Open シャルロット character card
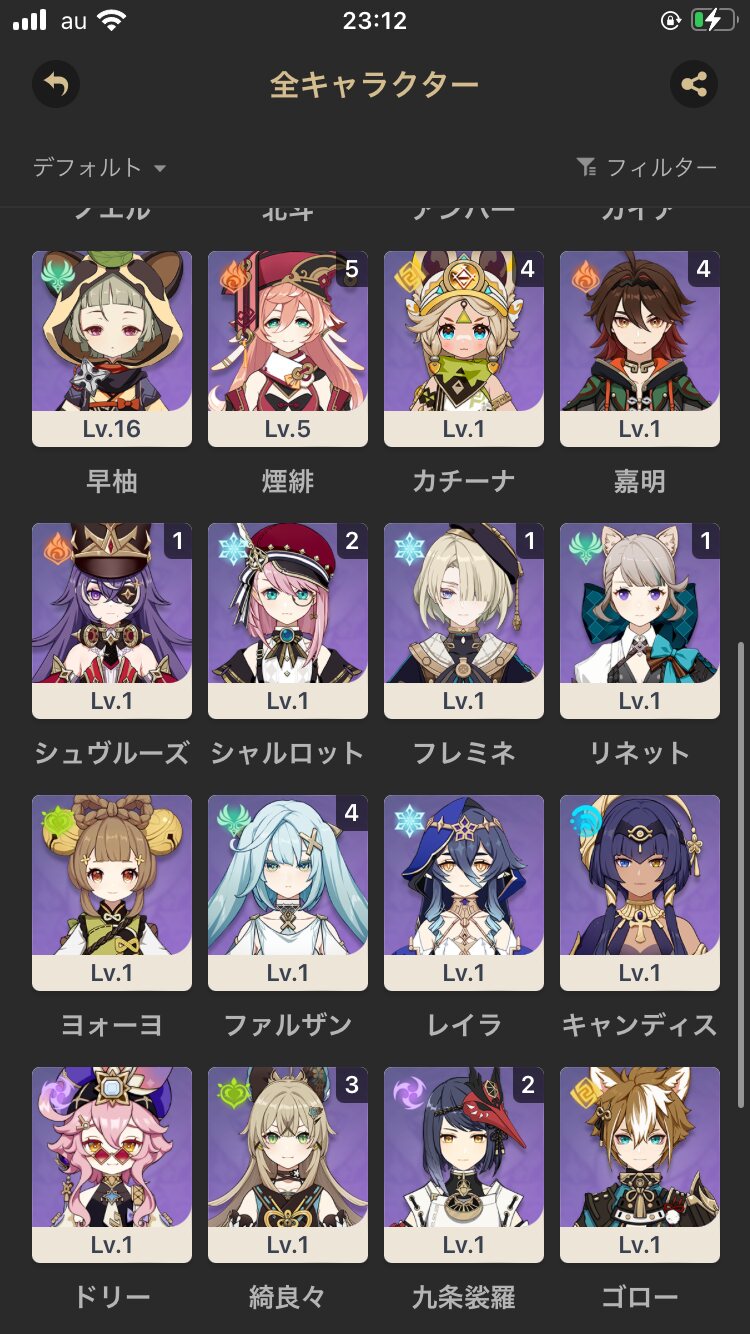This screenshot has height=1334, width=750. 288,620
